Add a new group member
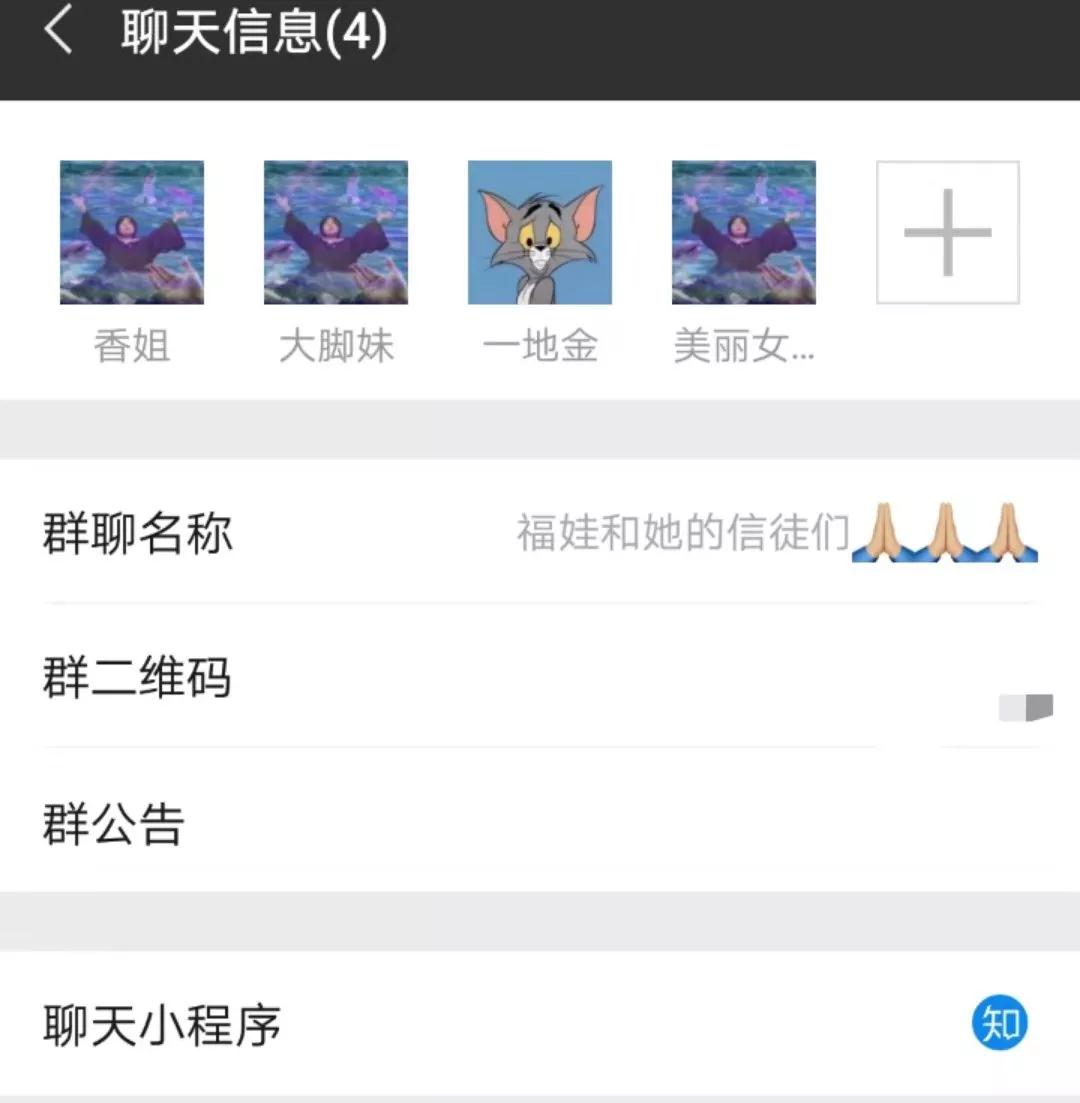Image resolution: width=1080 pixels, height=1103 pixels. (948, 232)
